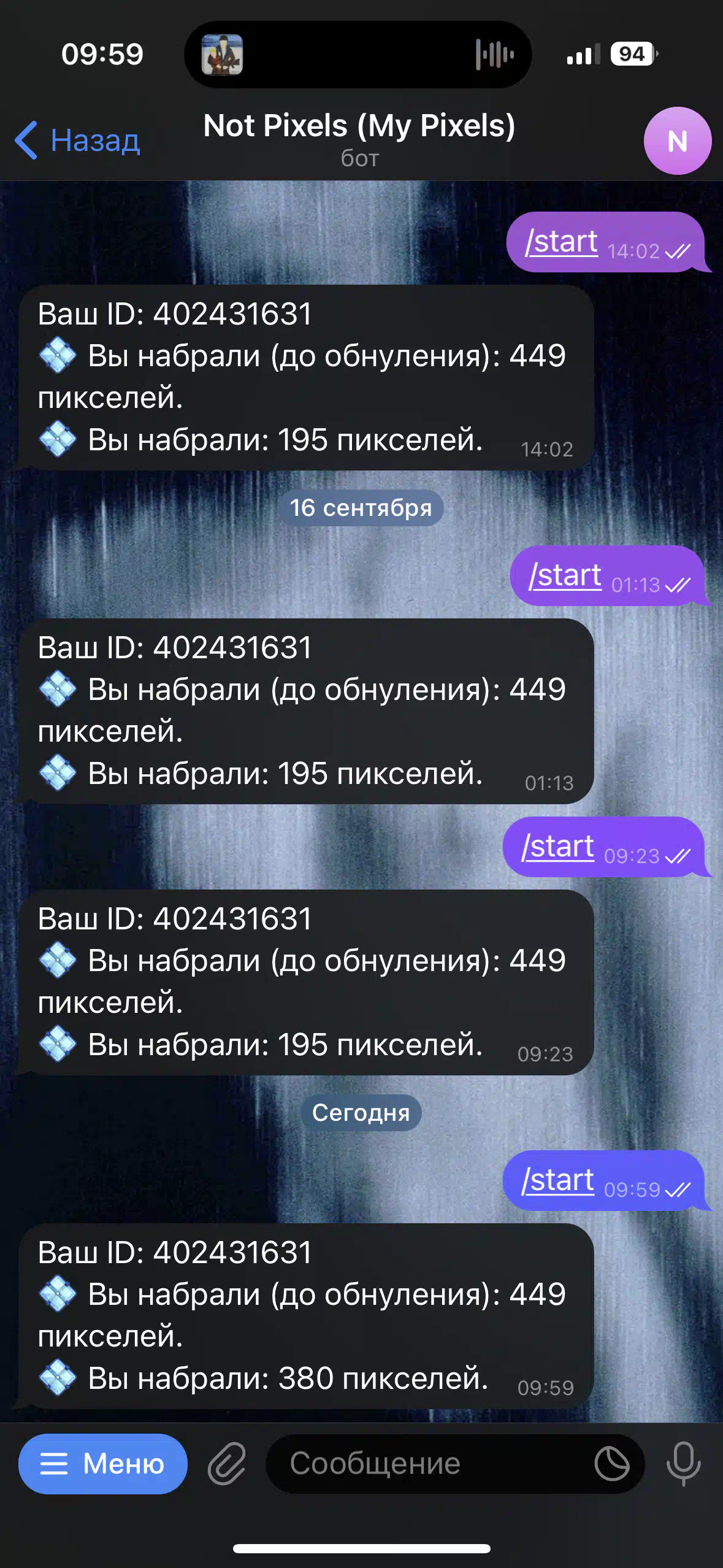Go back via the Назад button
The height and width of the screenshot is (1568, 723).
78,140
